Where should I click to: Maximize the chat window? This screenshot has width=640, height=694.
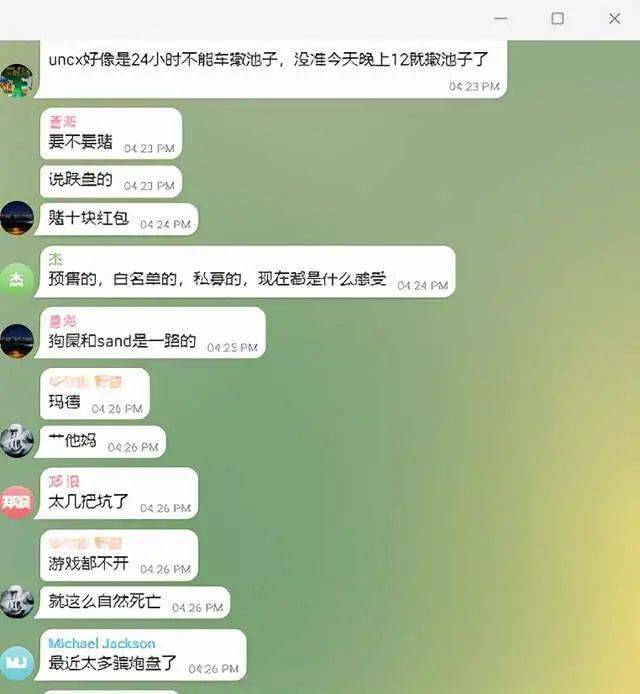[x=557, y=18]
